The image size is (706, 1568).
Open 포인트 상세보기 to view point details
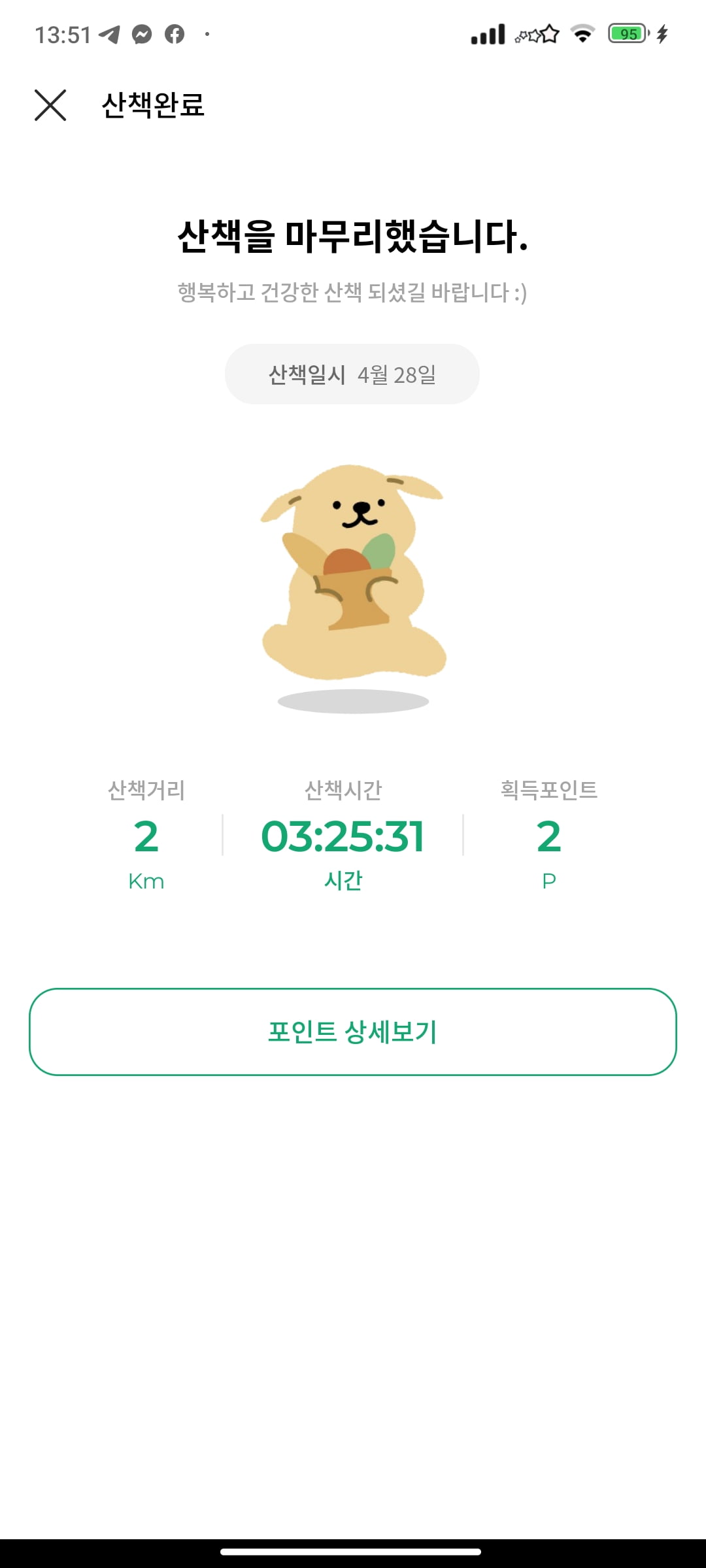pyautogui.click(x=353, y=1032)
